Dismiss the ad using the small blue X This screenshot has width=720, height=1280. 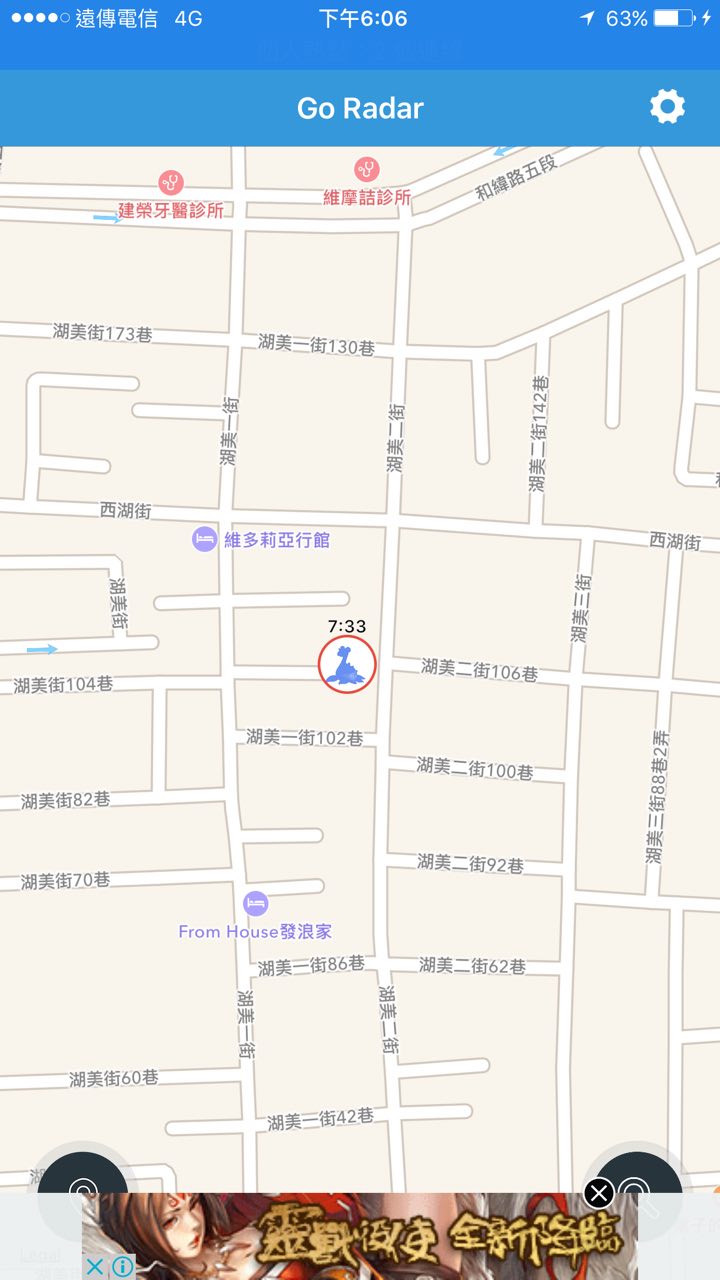(94, 1267)
